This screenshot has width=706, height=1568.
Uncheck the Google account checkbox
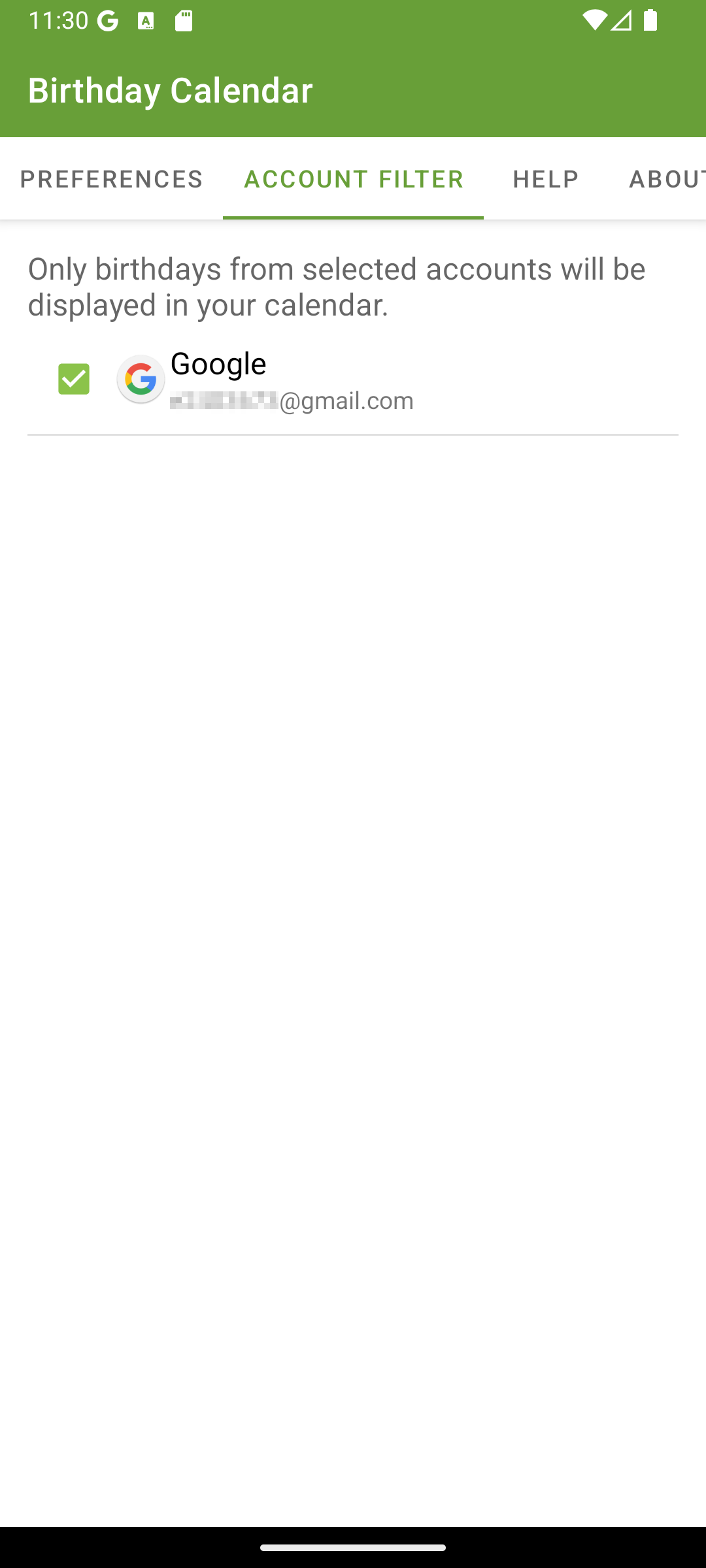[x=74, y=379]
